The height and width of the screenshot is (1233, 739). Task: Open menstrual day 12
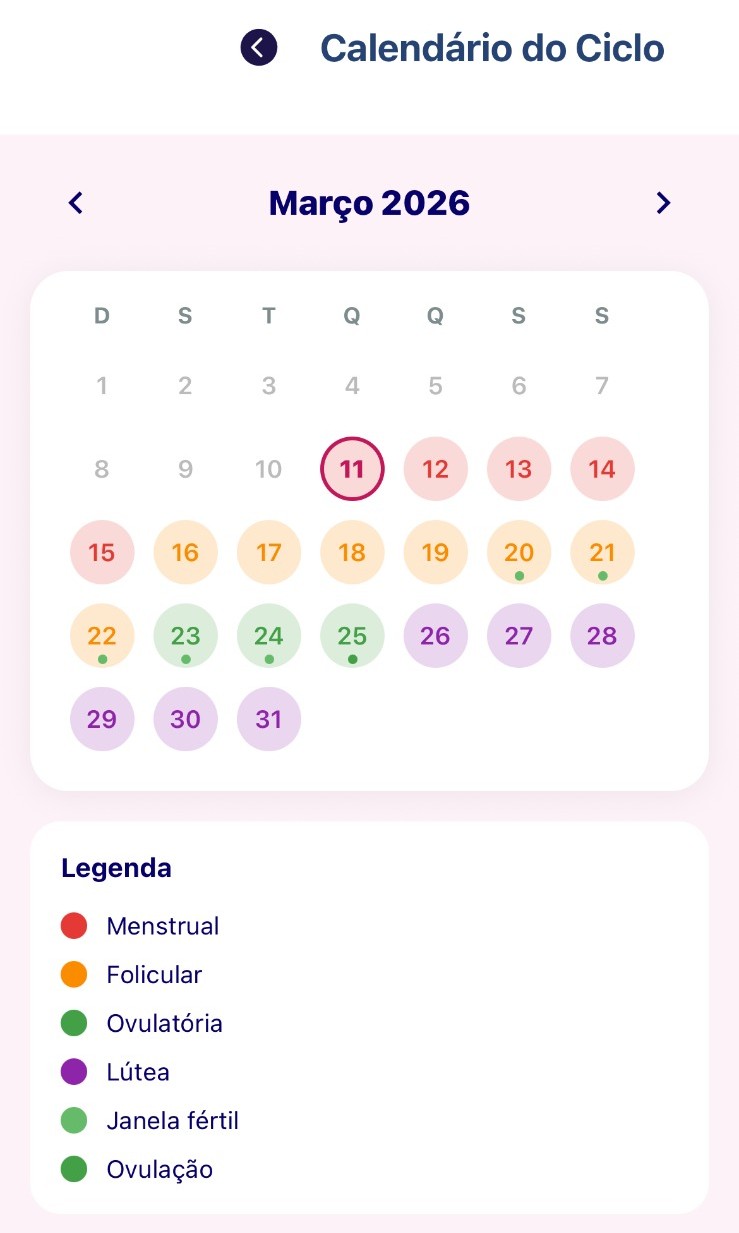[435, 469]
